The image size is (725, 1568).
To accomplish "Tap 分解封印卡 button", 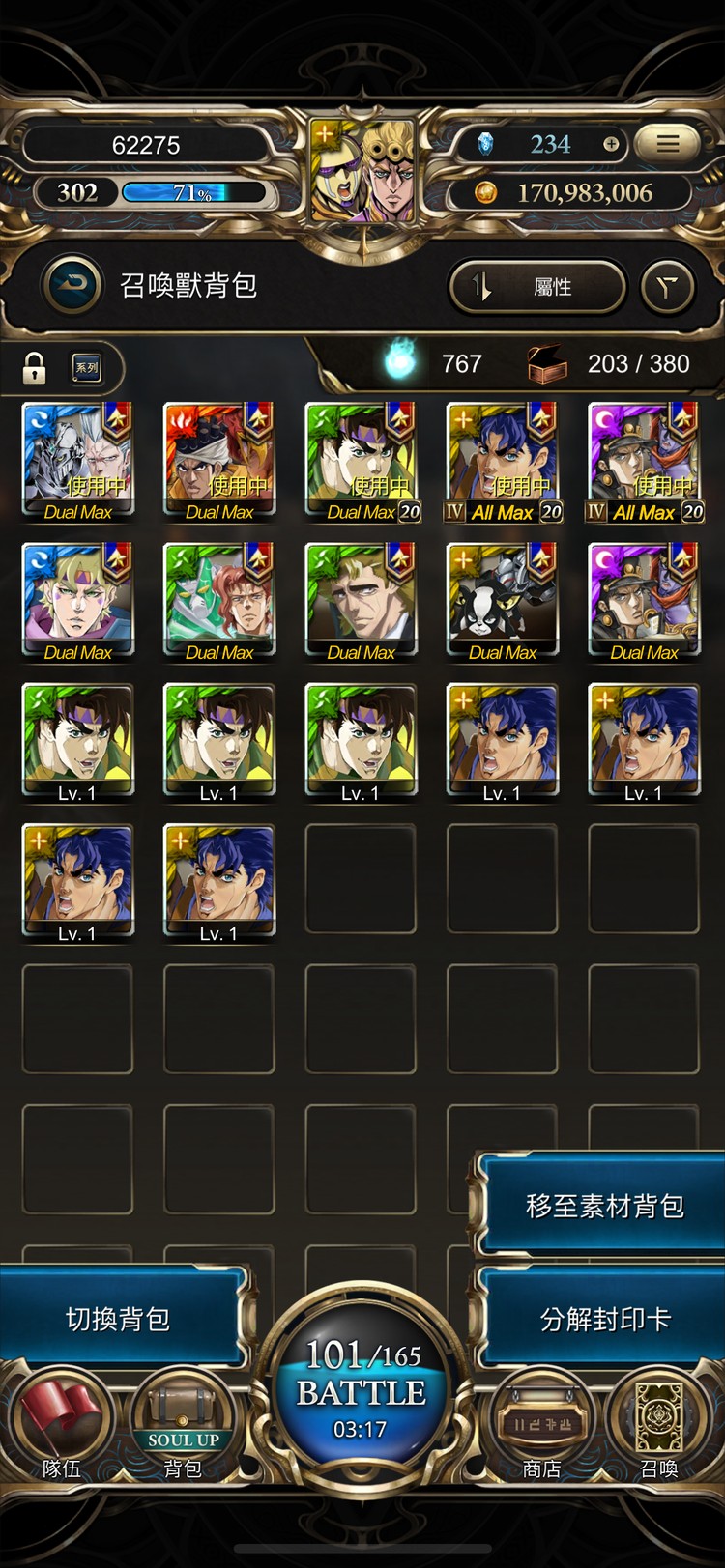I will pos(604,1319).
